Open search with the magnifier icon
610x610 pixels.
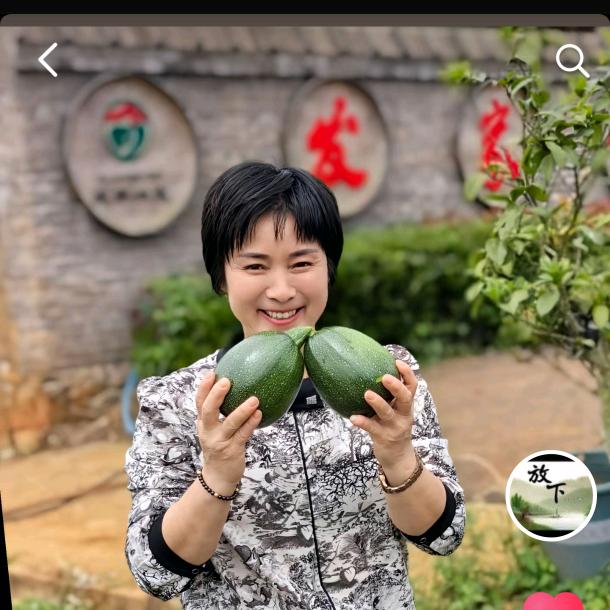point(572,60)
